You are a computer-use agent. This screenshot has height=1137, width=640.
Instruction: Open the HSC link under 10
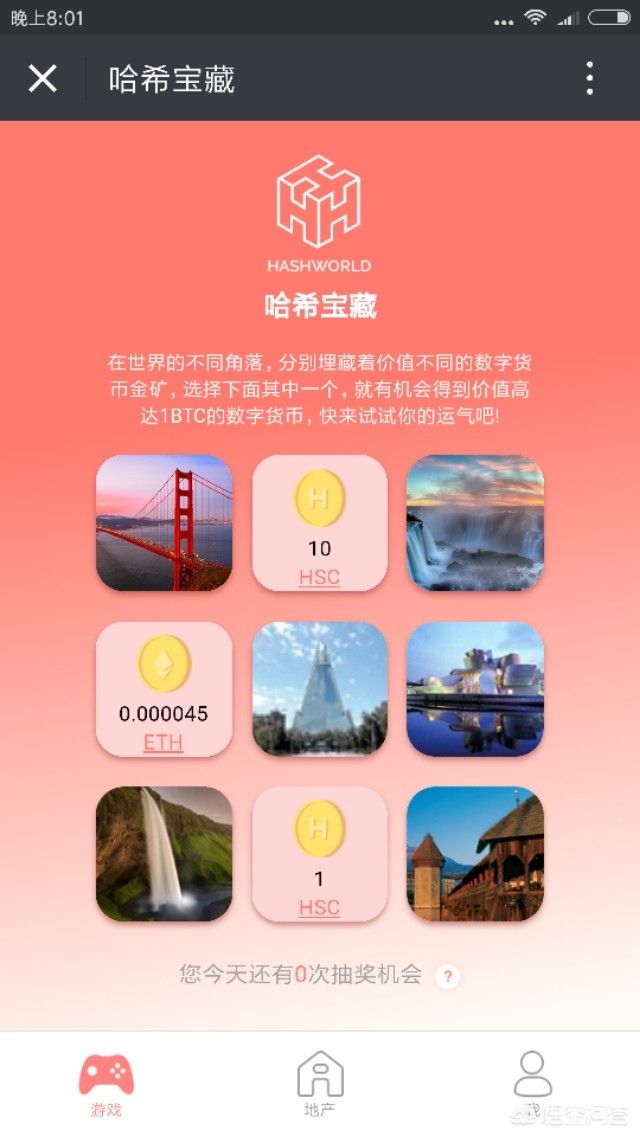[x=319, y=578]
